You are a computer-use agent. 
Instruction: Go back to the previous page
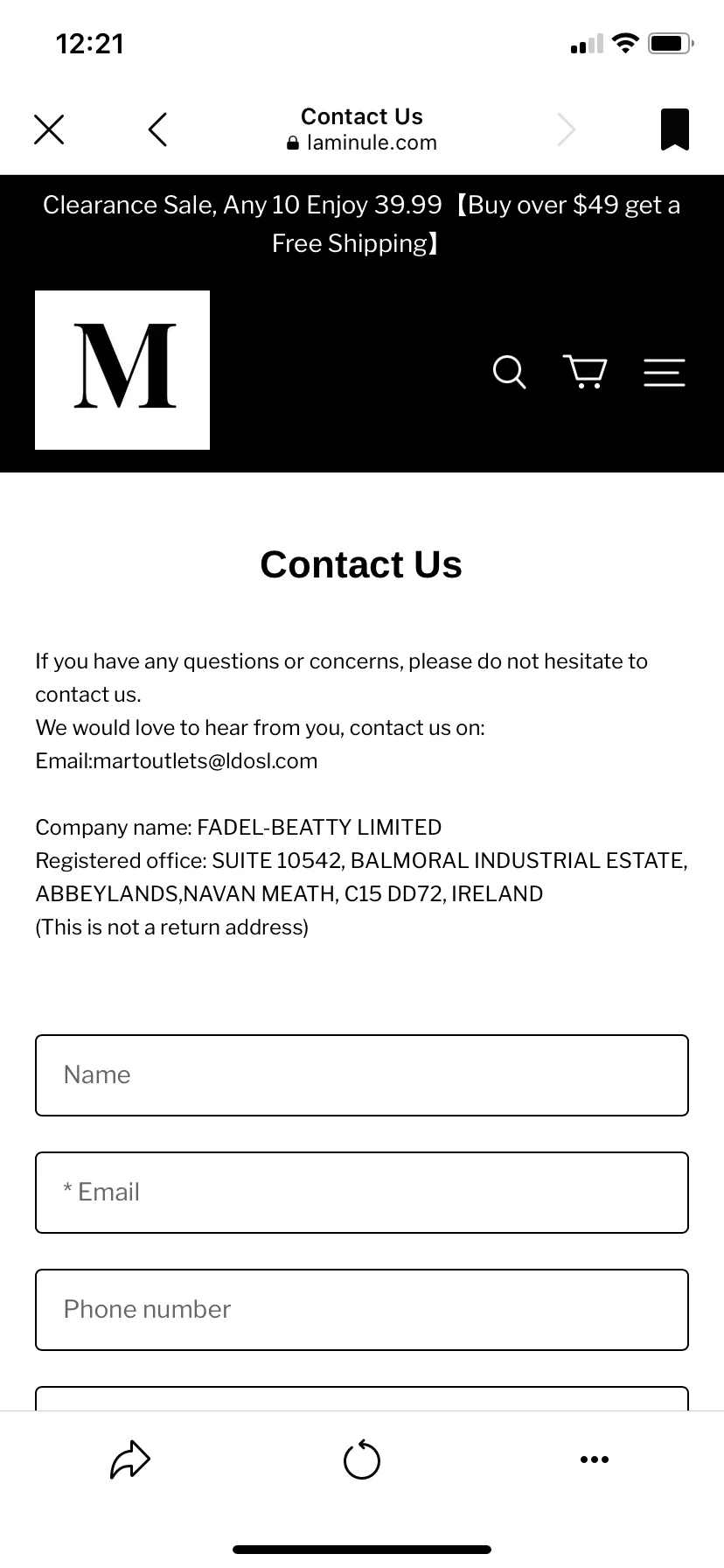tap(157, 129)
